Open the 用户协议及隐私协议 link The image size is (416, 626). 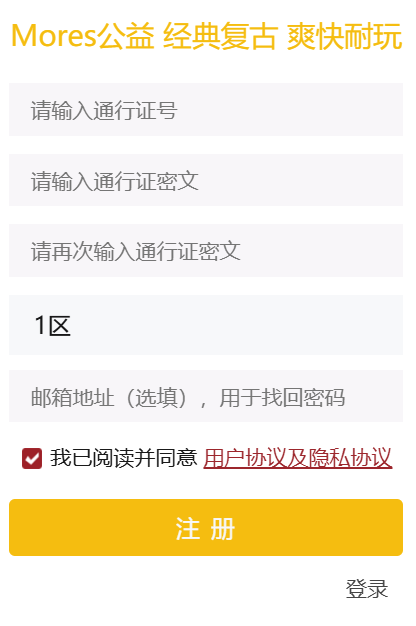(x=298, y=458)
